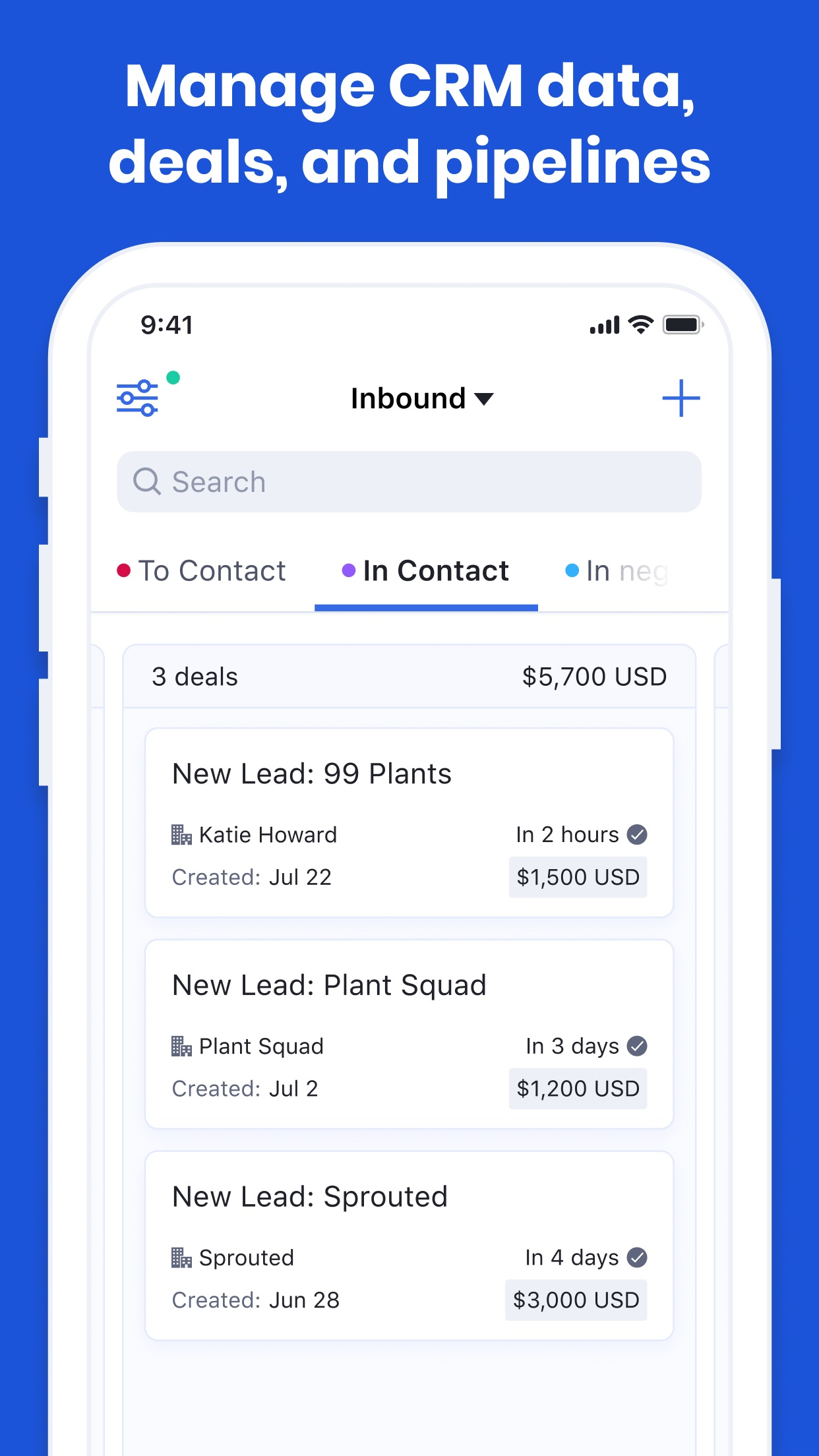
Task: Click the organization icon next to Plant Squad
Action: [180, 1046]
